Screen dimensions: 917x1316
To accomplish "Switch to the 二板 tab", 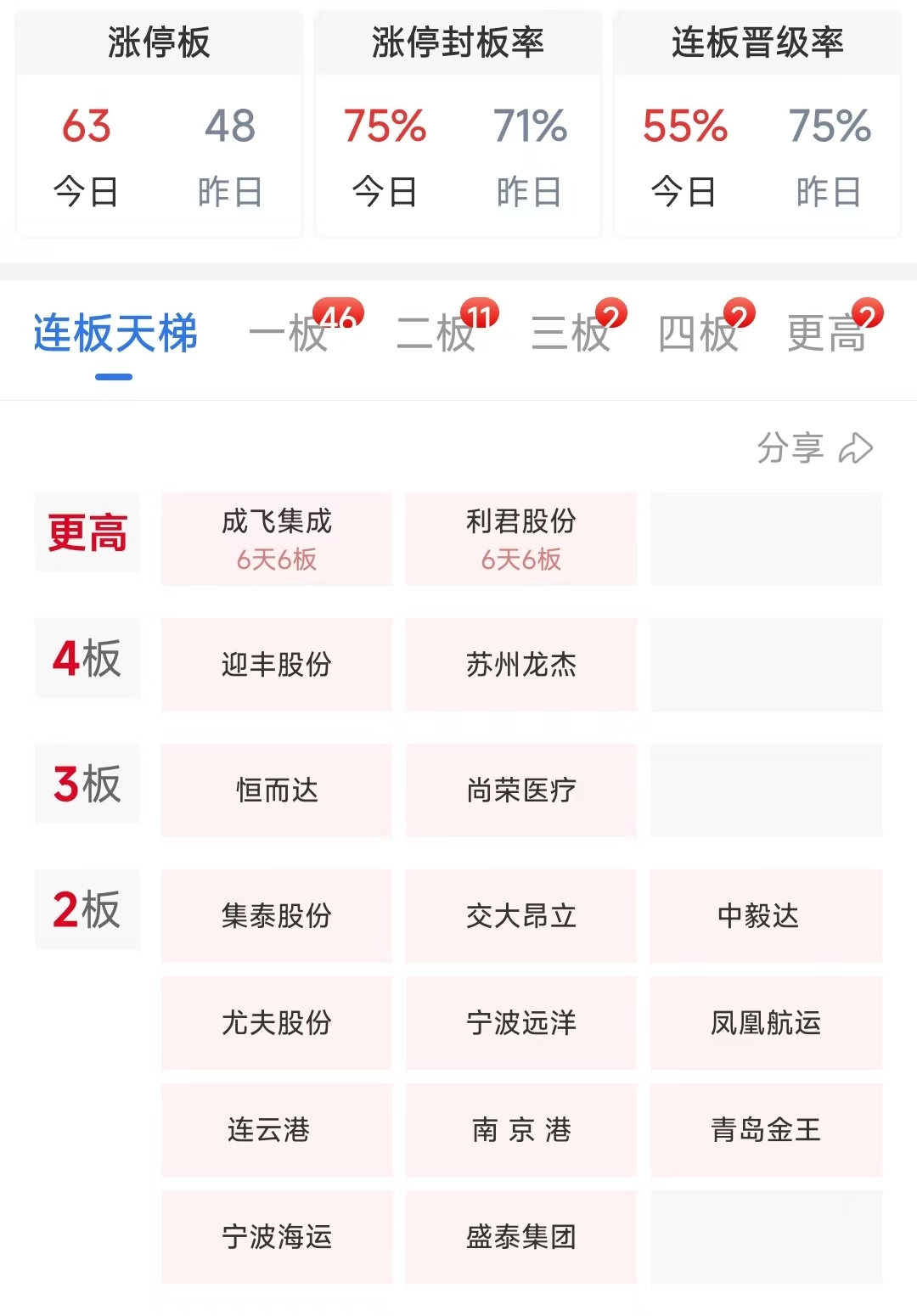I will click(436, 333).
